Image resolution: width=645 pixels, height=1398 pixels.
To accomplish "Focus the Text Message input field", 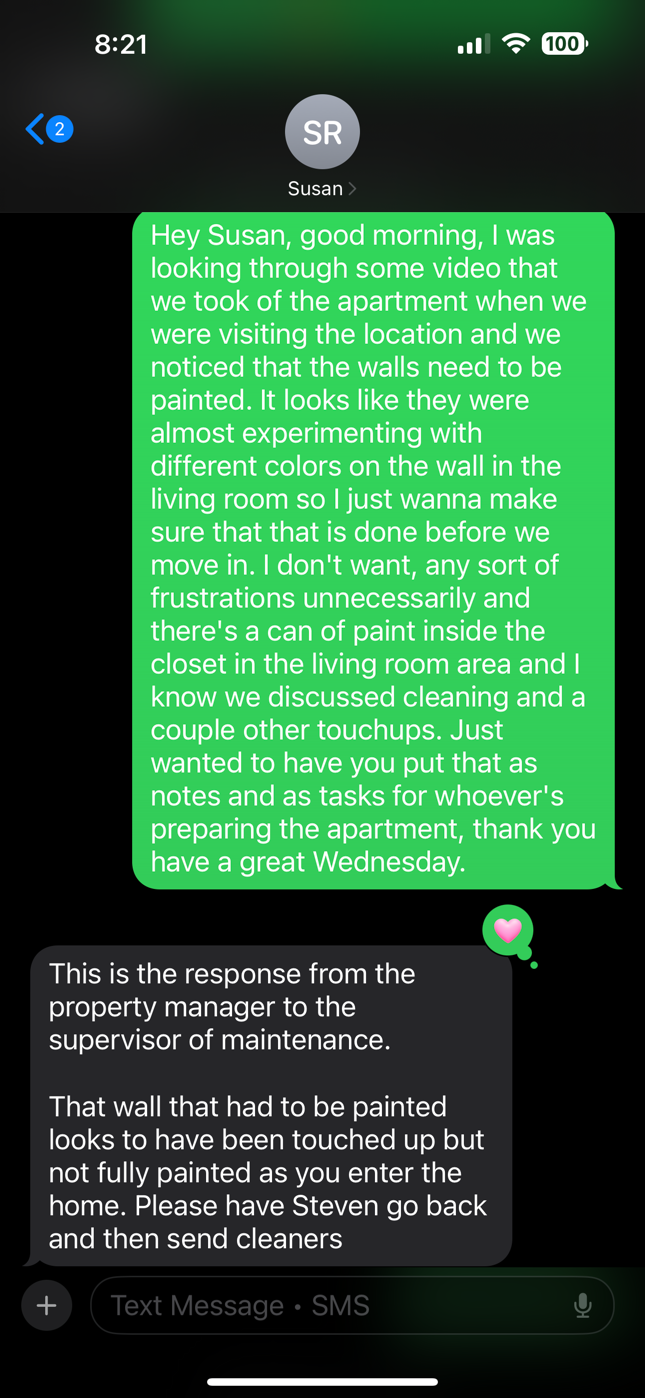I will point(330,1305).
